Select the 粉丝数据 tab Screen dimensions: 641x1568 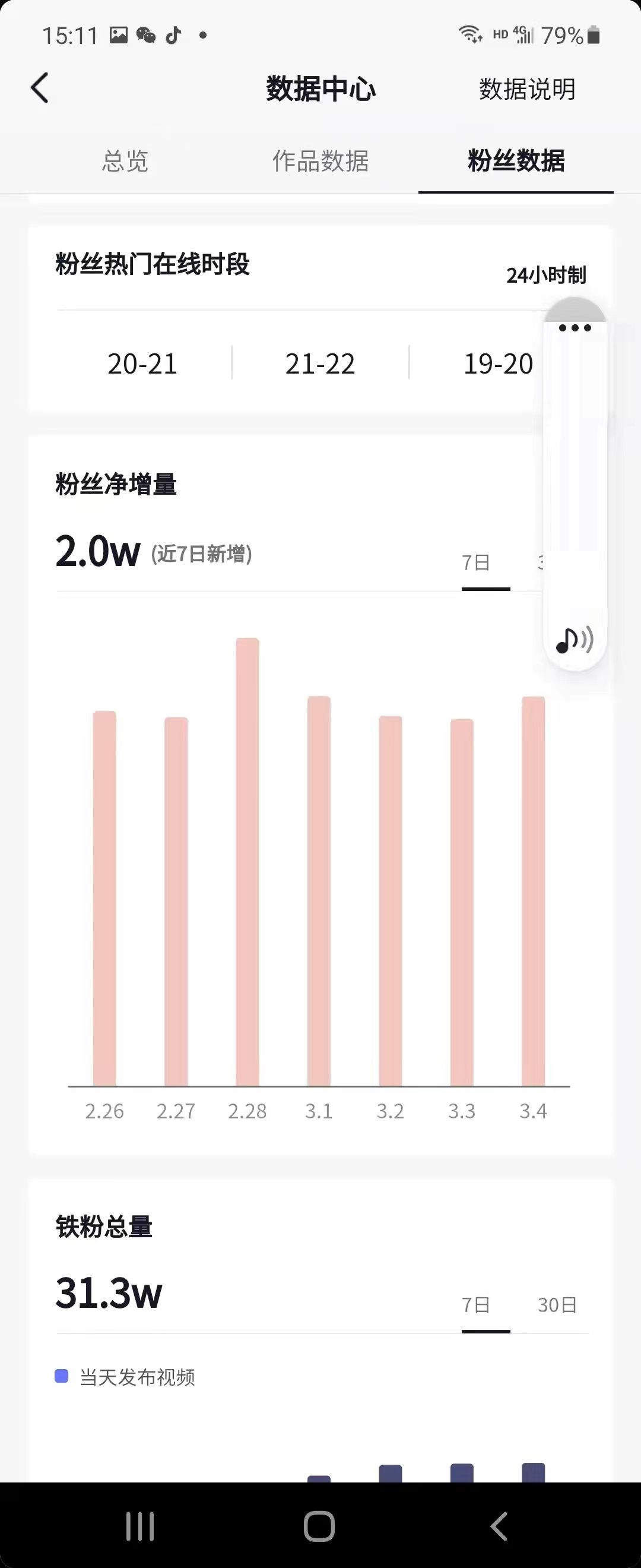516,162
